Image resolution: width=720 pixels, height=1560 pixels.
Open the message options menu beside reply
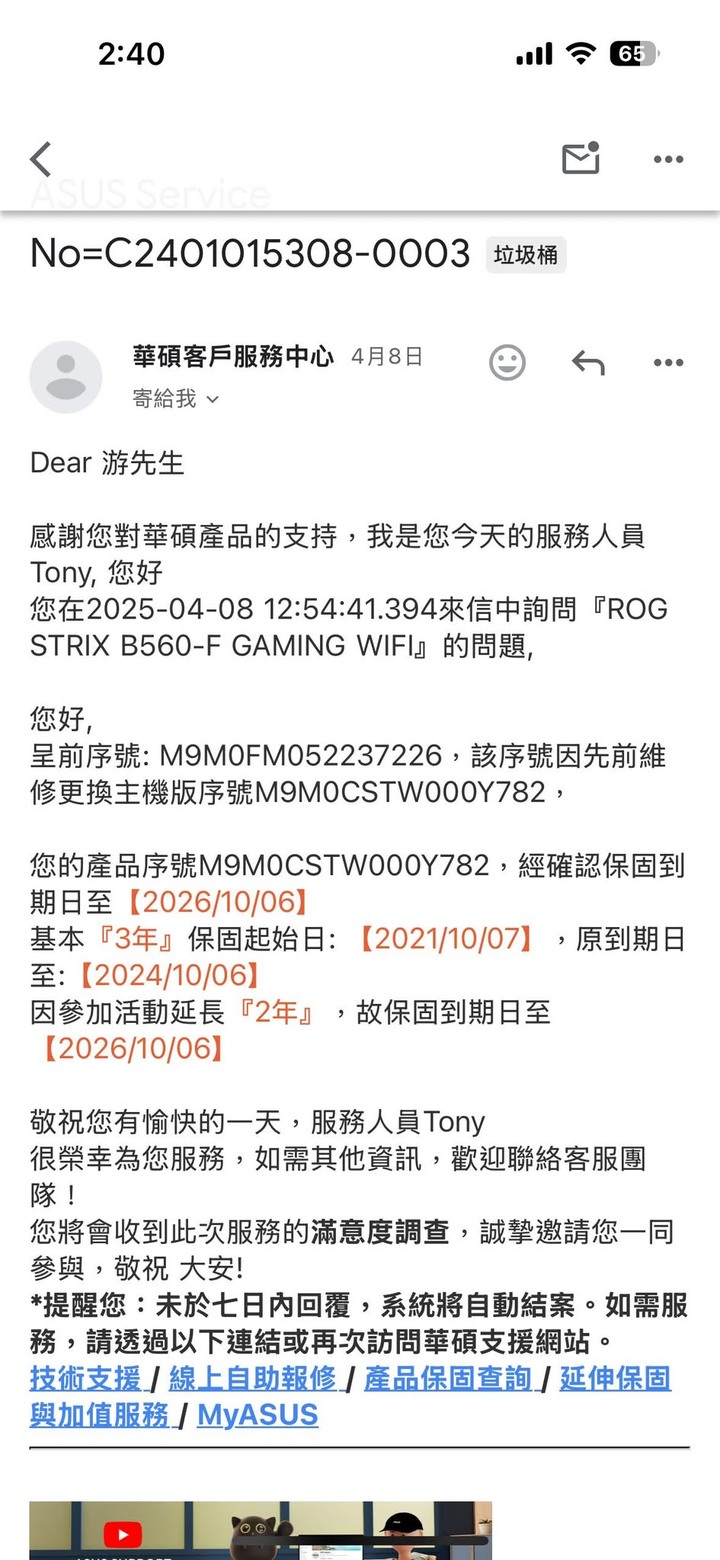pyautogui.click(x=668, y=363)
